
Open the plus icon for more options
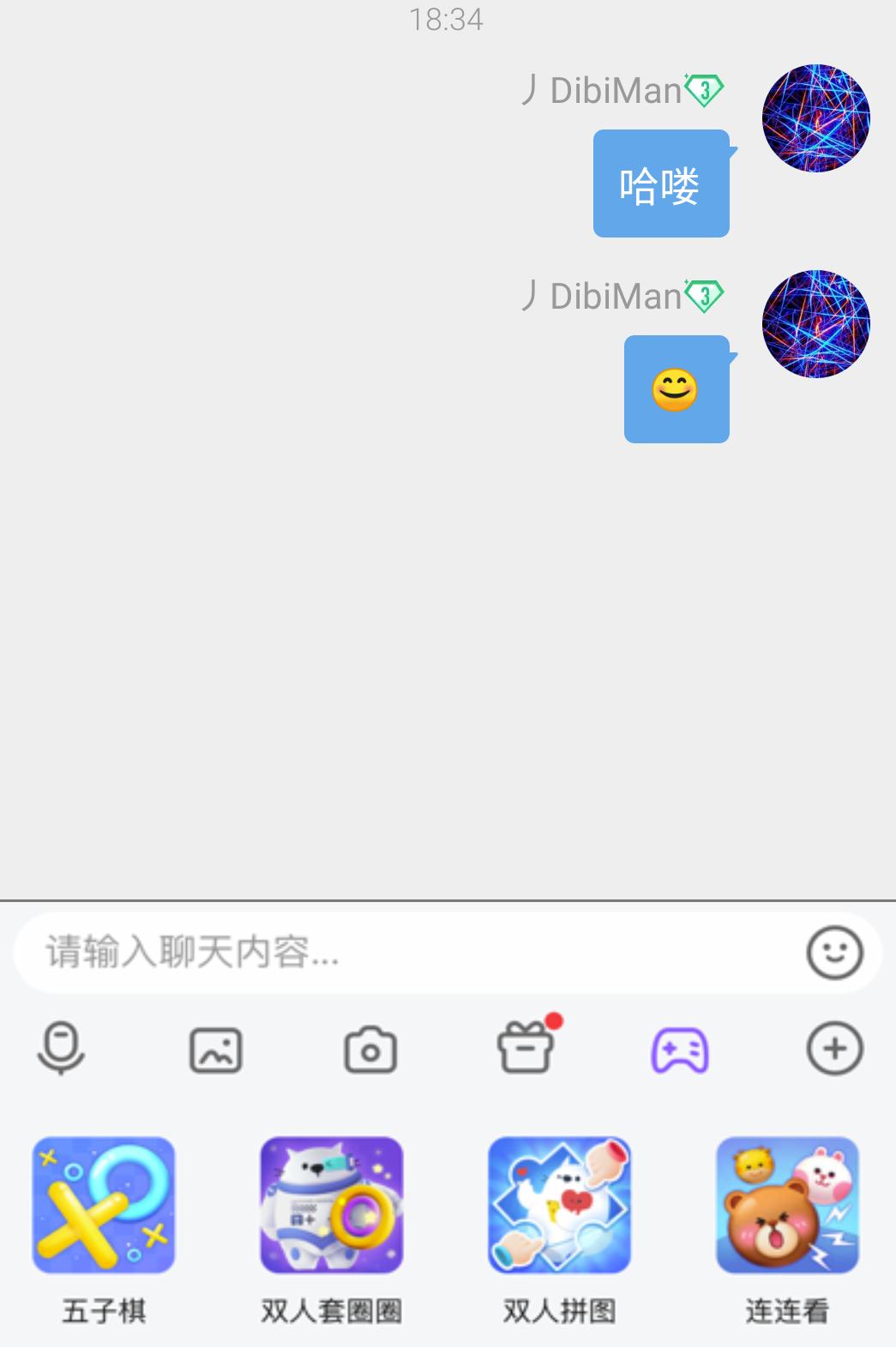pyautogui.click(x=833, y=1048)
